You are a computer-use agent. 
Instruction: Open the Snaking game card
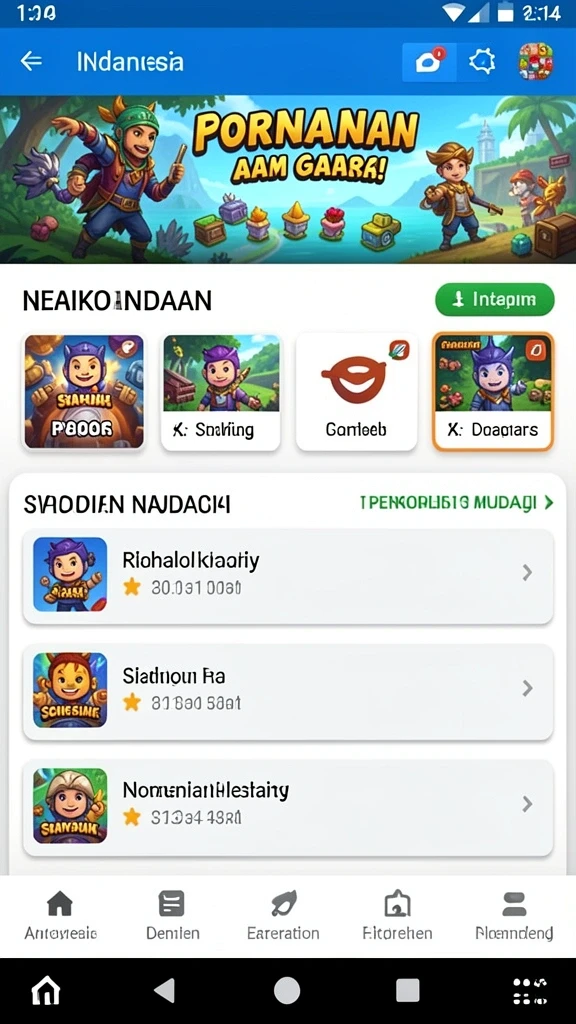tap(221, 391)
